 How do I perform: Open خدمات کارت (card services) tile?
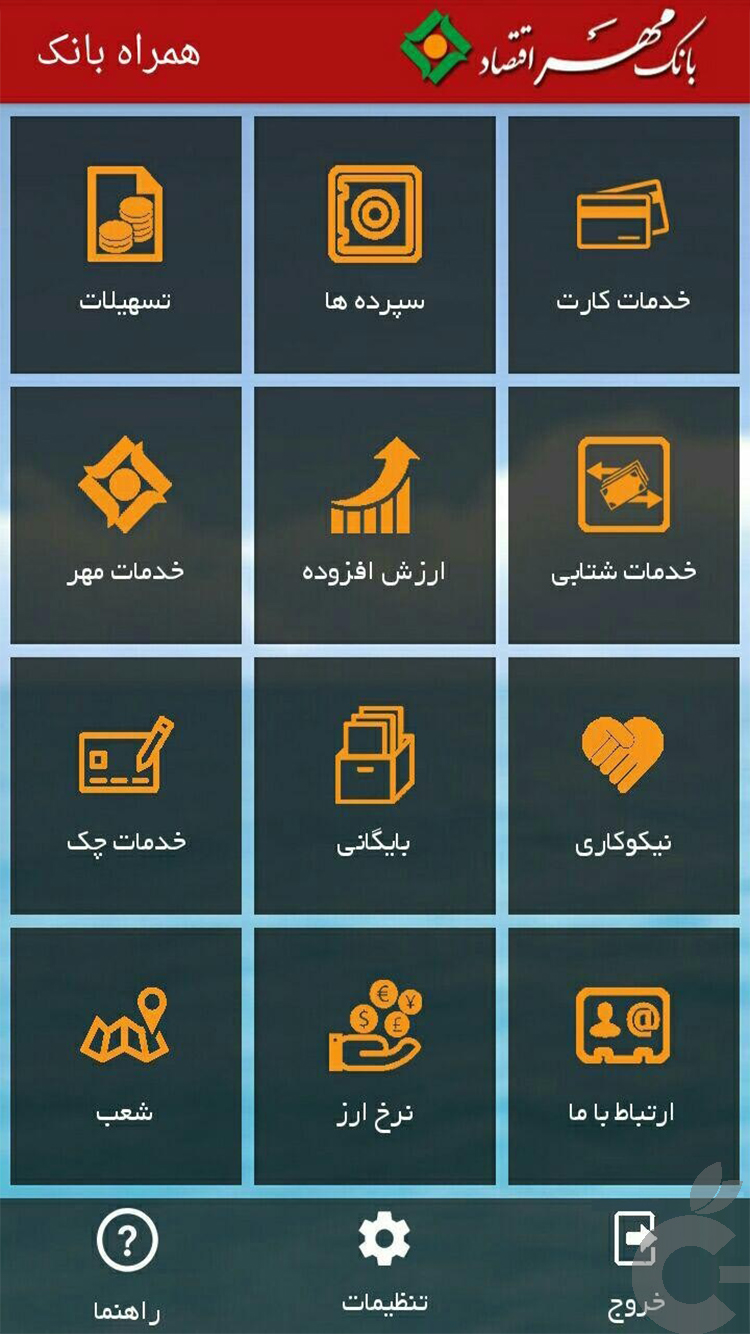(623, 245)
